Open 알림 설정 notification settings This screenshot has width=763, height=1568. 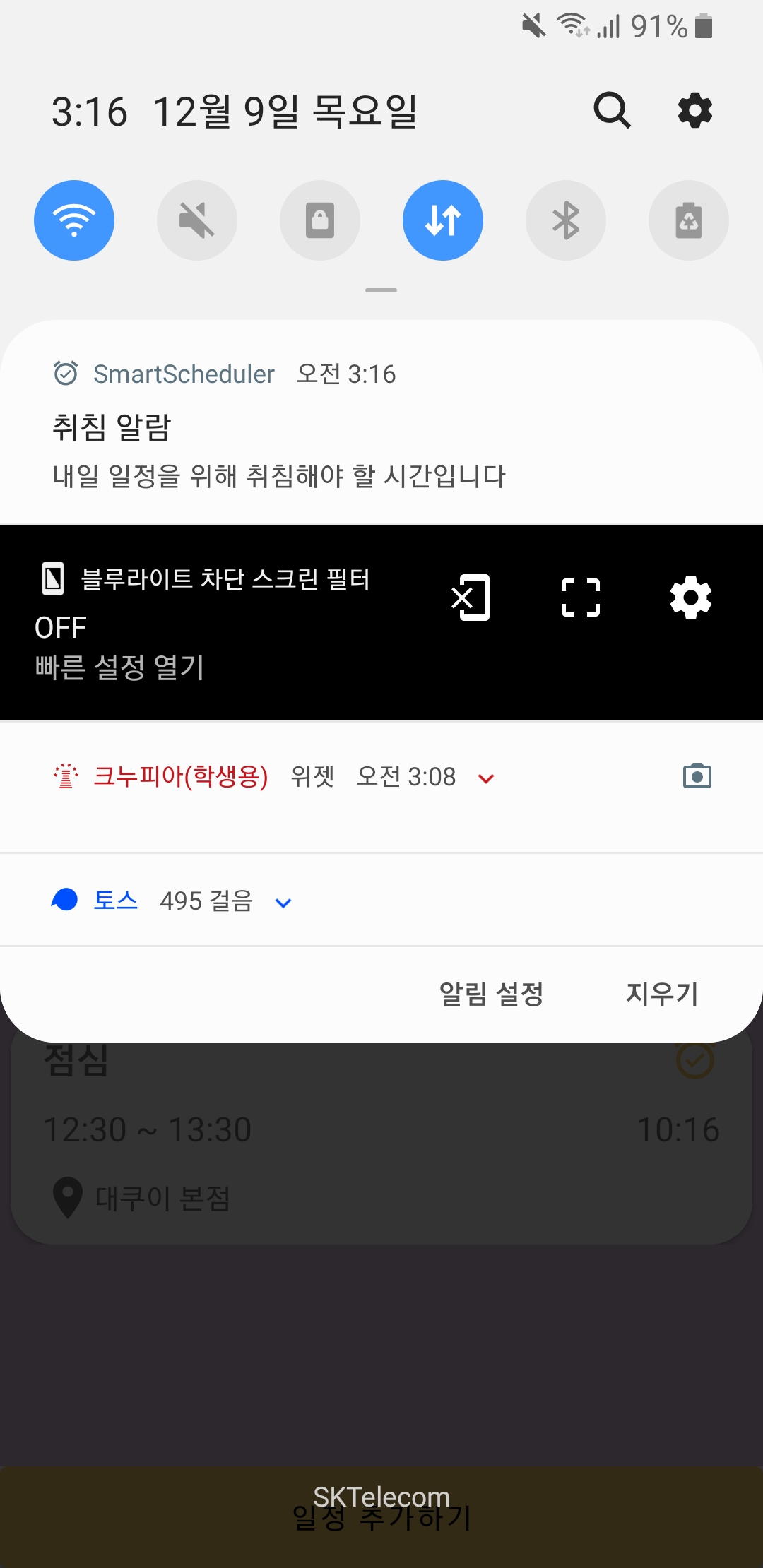[492, 994]
